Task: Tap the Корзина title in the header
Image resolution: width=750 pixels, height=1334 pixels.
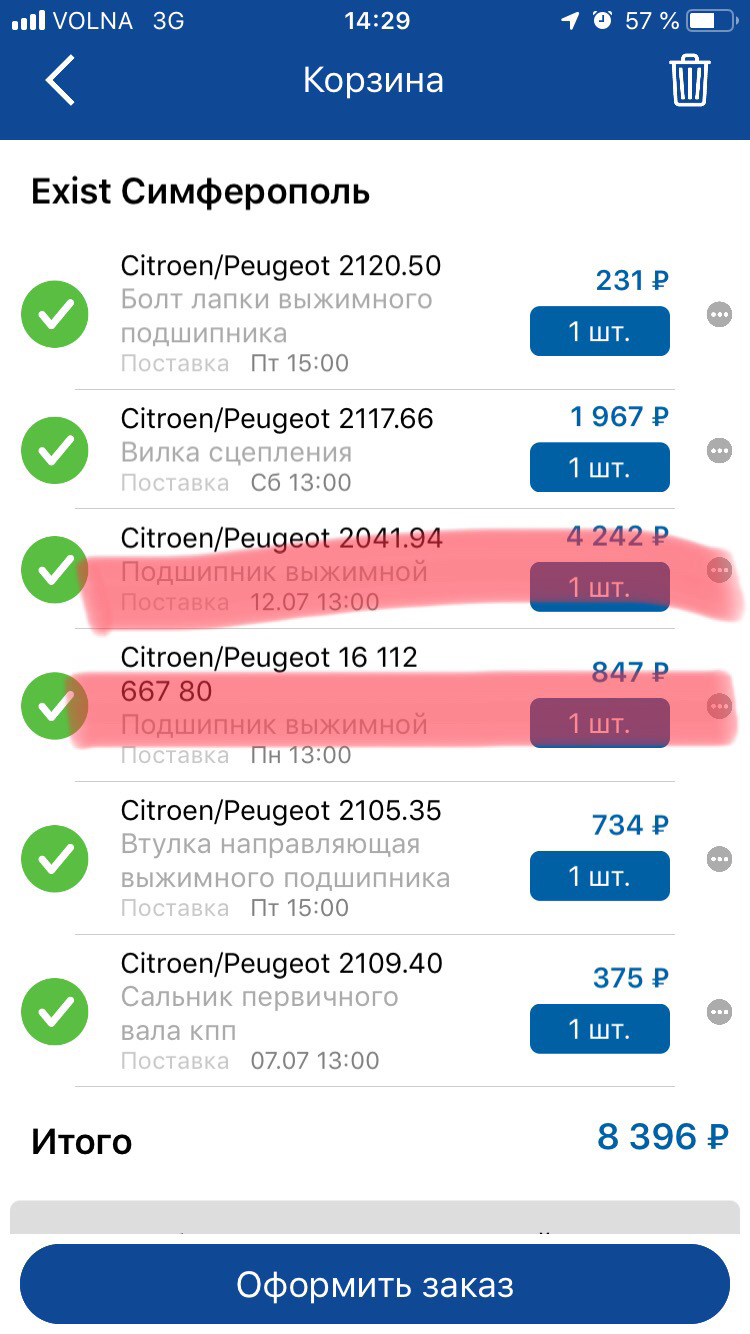Action: [375, 80]
